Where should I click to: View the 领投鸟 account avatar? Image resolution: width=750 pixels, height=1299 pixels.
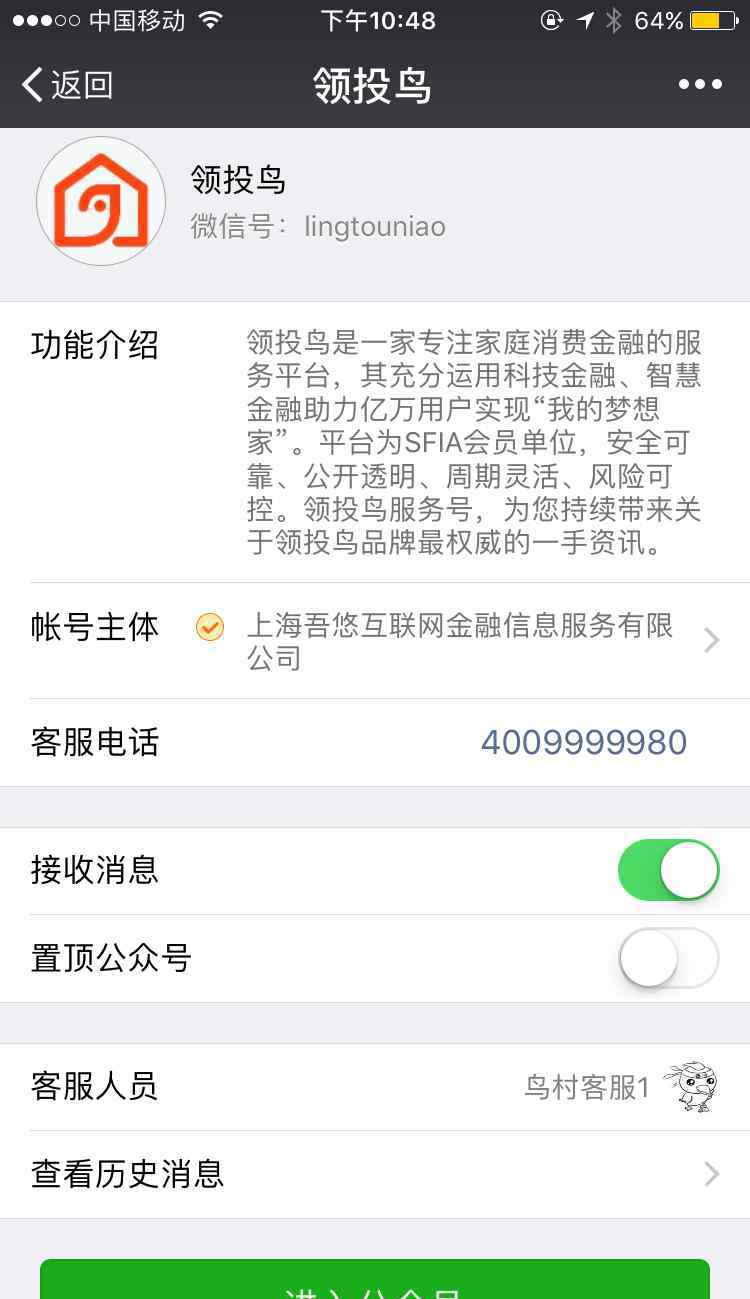101,201
